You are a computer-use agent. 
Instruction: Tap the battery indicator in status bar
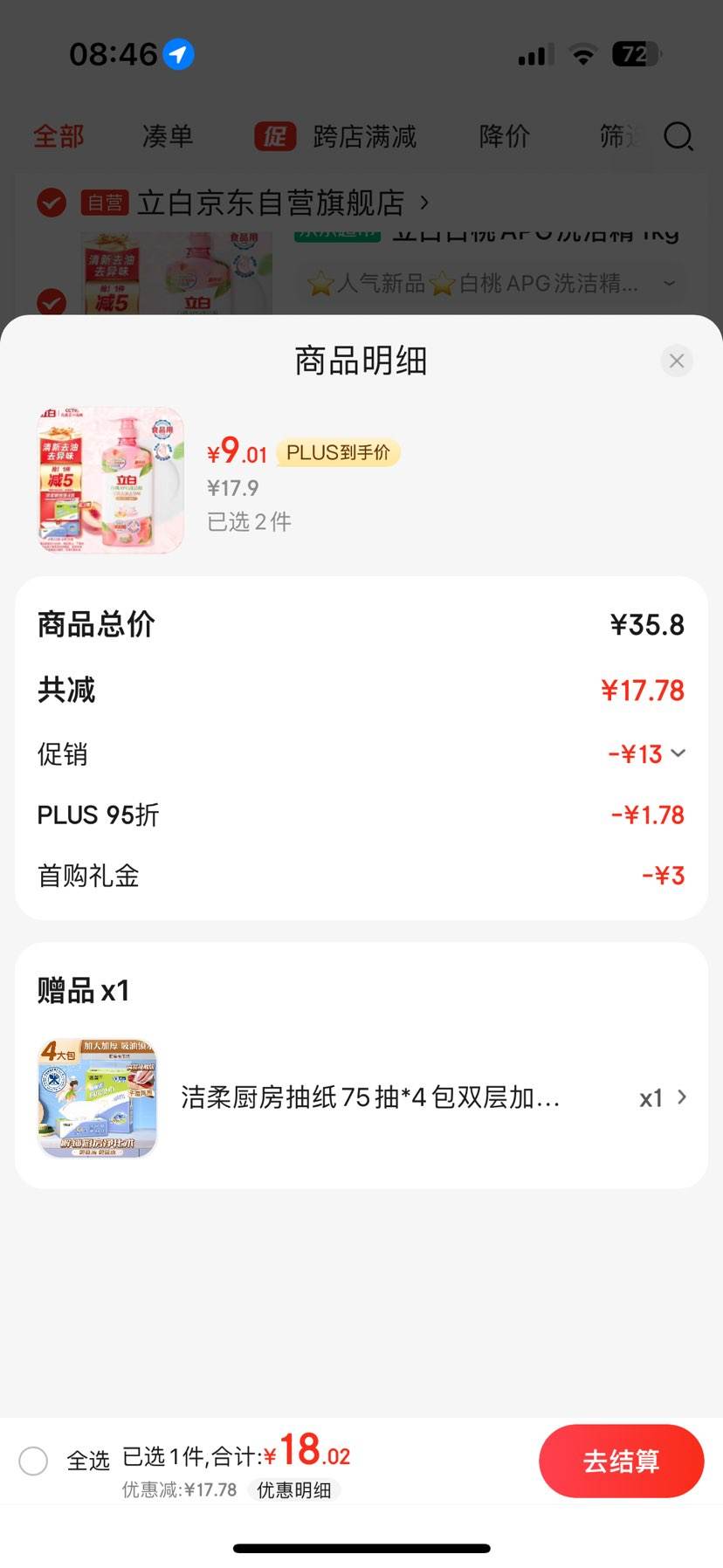coord(637,54)
